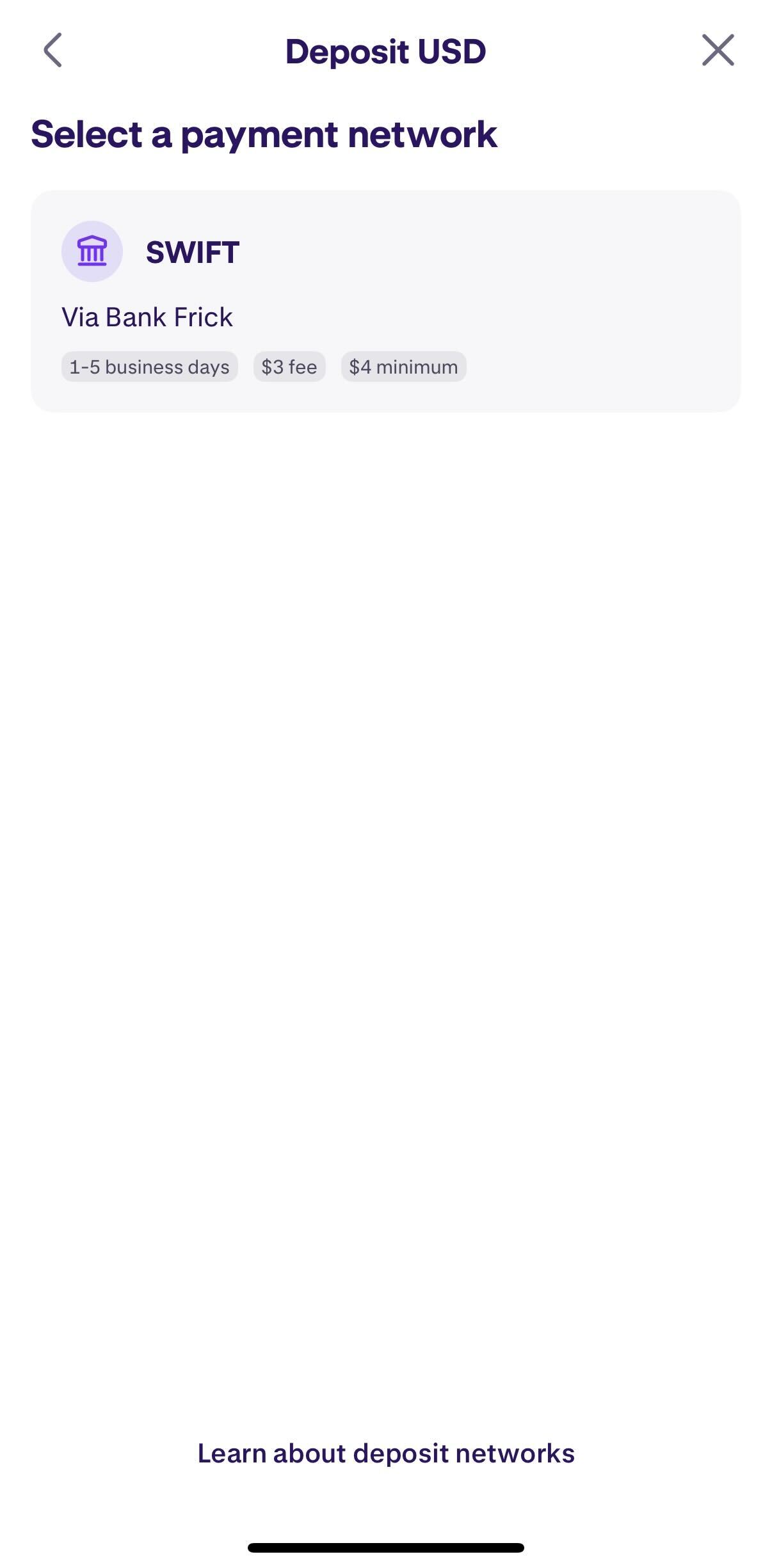
Task: Select the SWIFT payment network
Action: point(385,301)
